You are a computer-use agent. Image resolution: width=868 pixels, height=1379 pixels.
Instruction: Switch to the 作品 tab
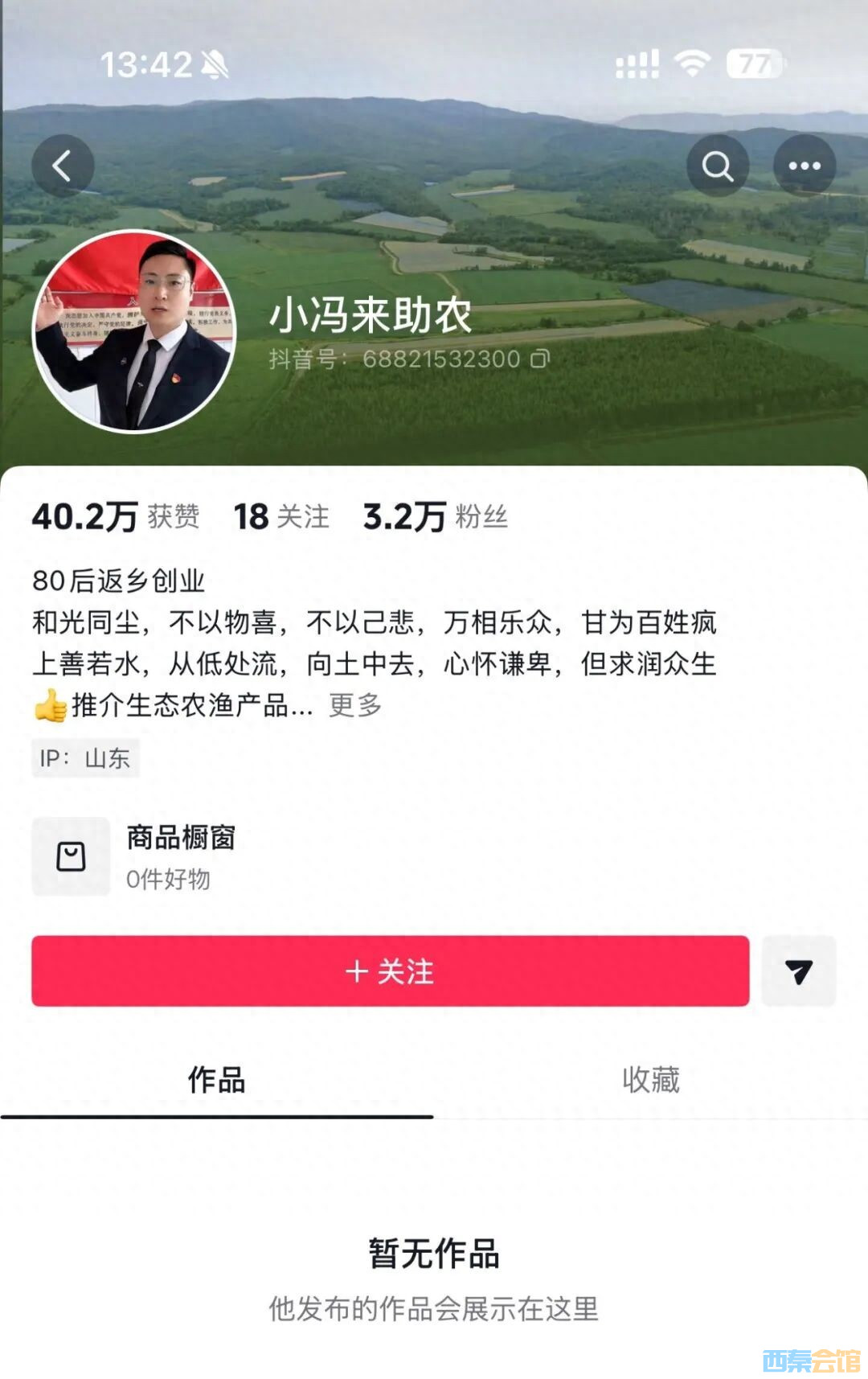click(x=216, y=1080)
